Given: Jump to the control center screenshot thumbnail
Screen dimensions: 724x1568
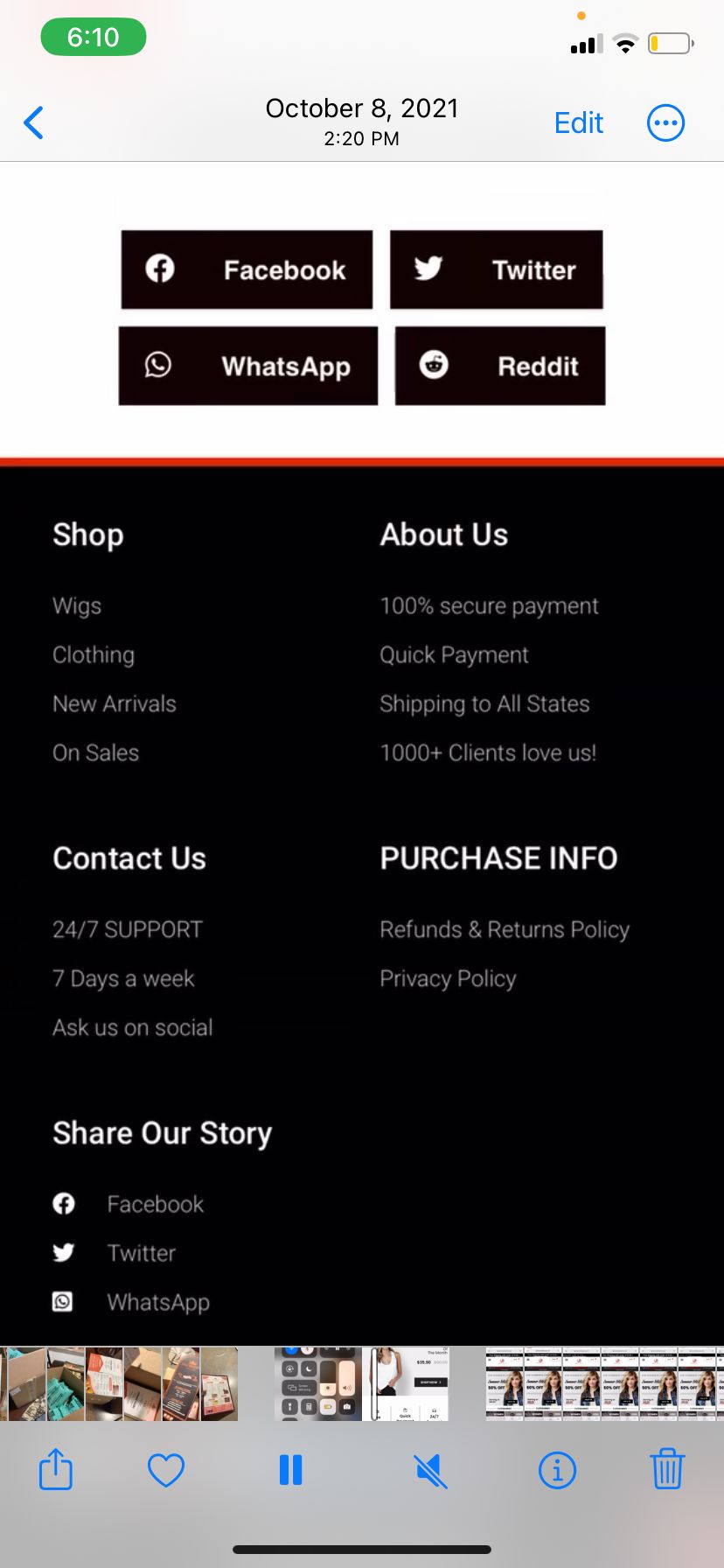Looking at the screenshot, I should pos(317,1383).
